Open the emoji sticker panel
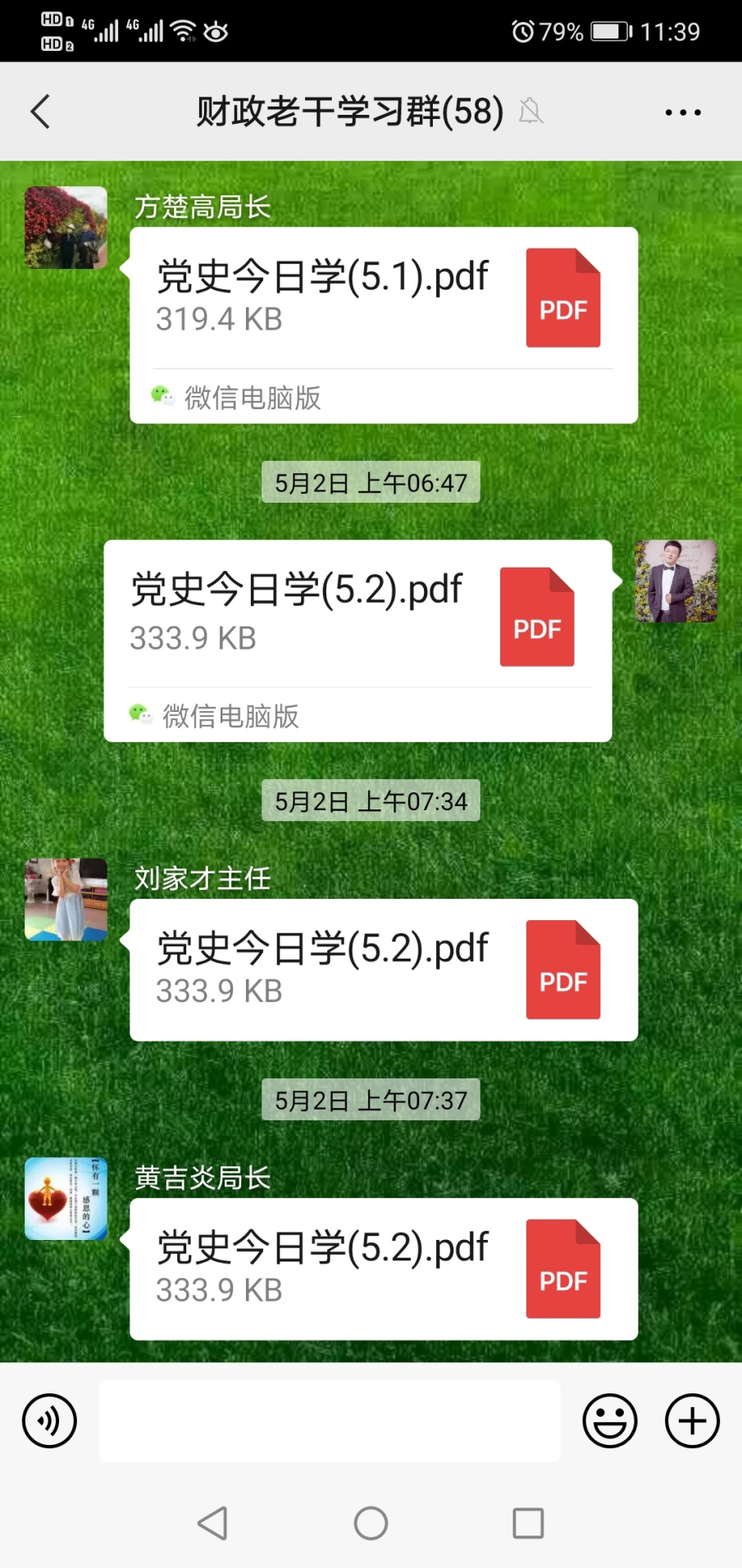This screenshot has height=1568, width=742. point(609,1421)
